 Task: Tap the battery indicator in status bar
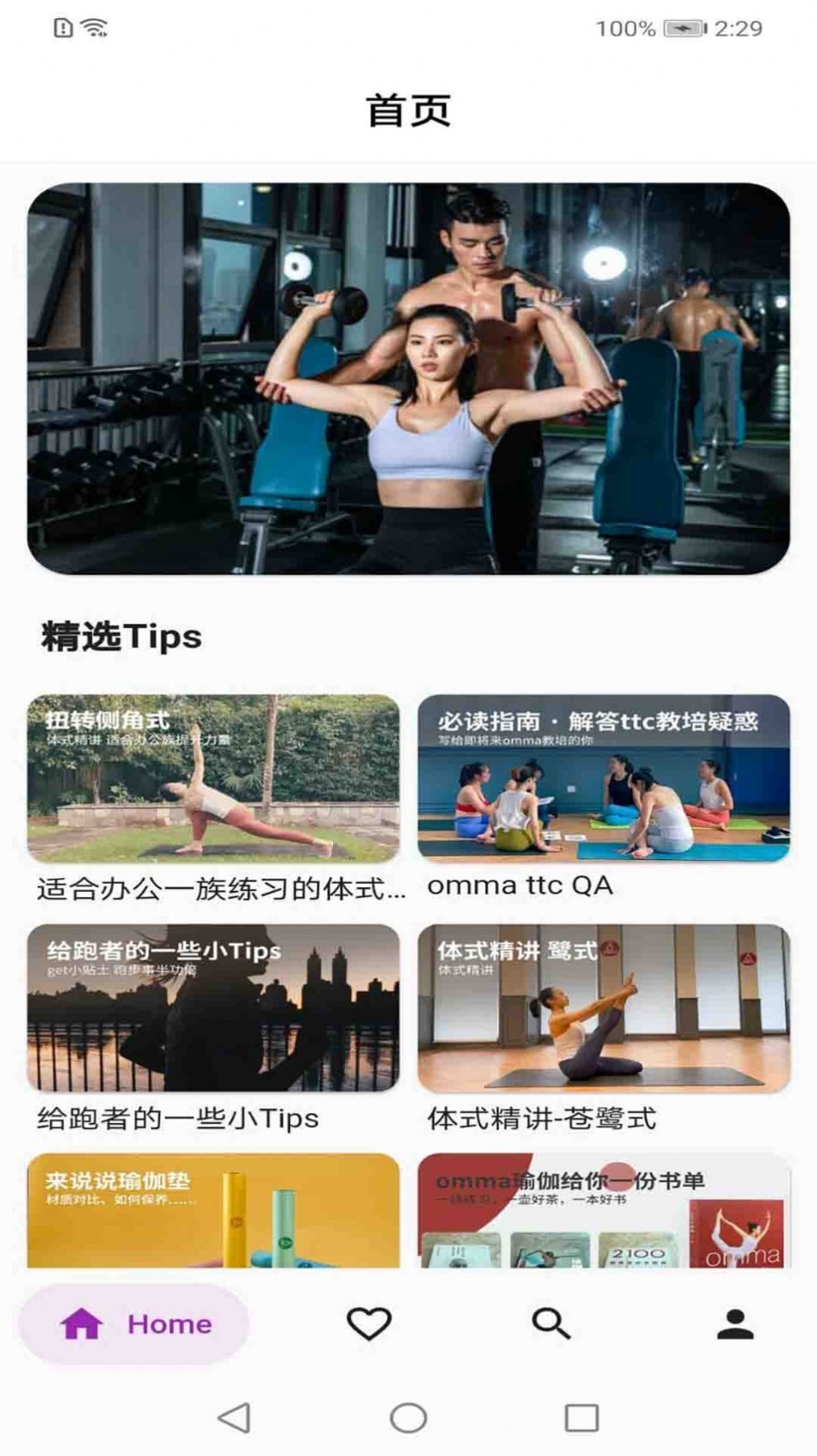(685, 27)
